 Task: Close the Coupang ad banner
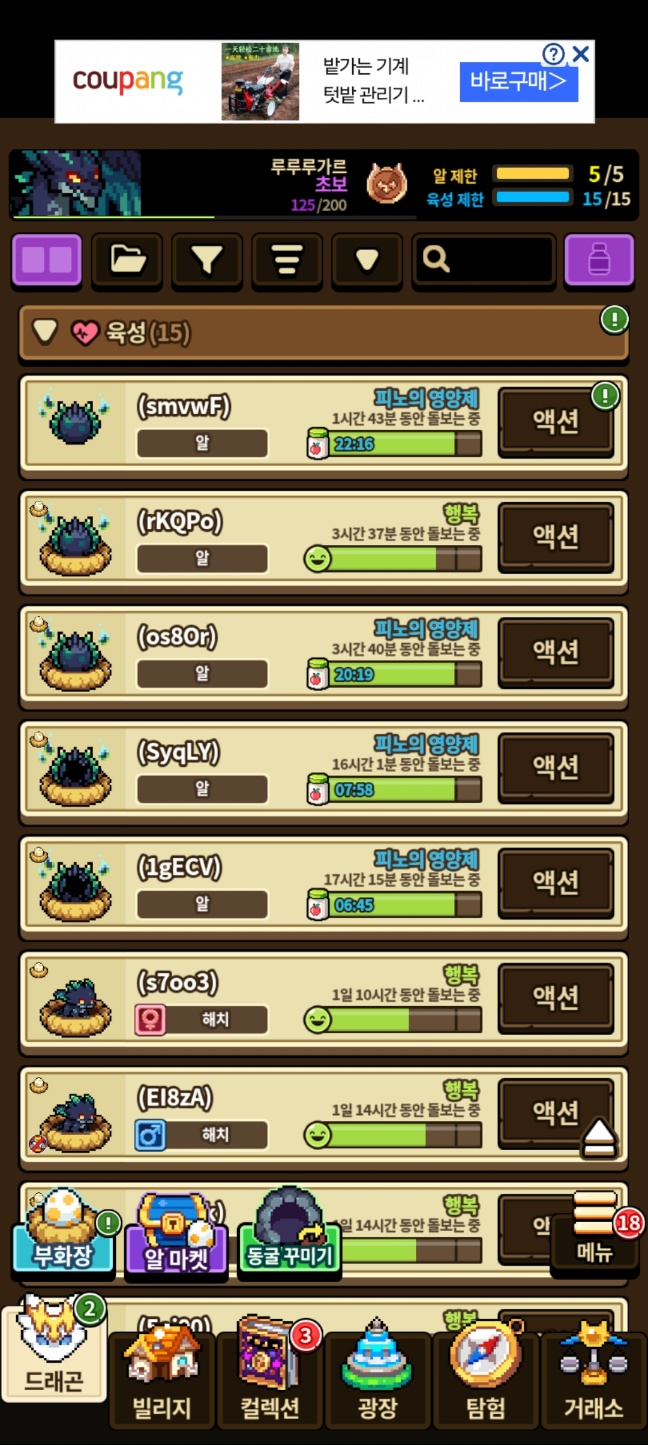point(581,54)
